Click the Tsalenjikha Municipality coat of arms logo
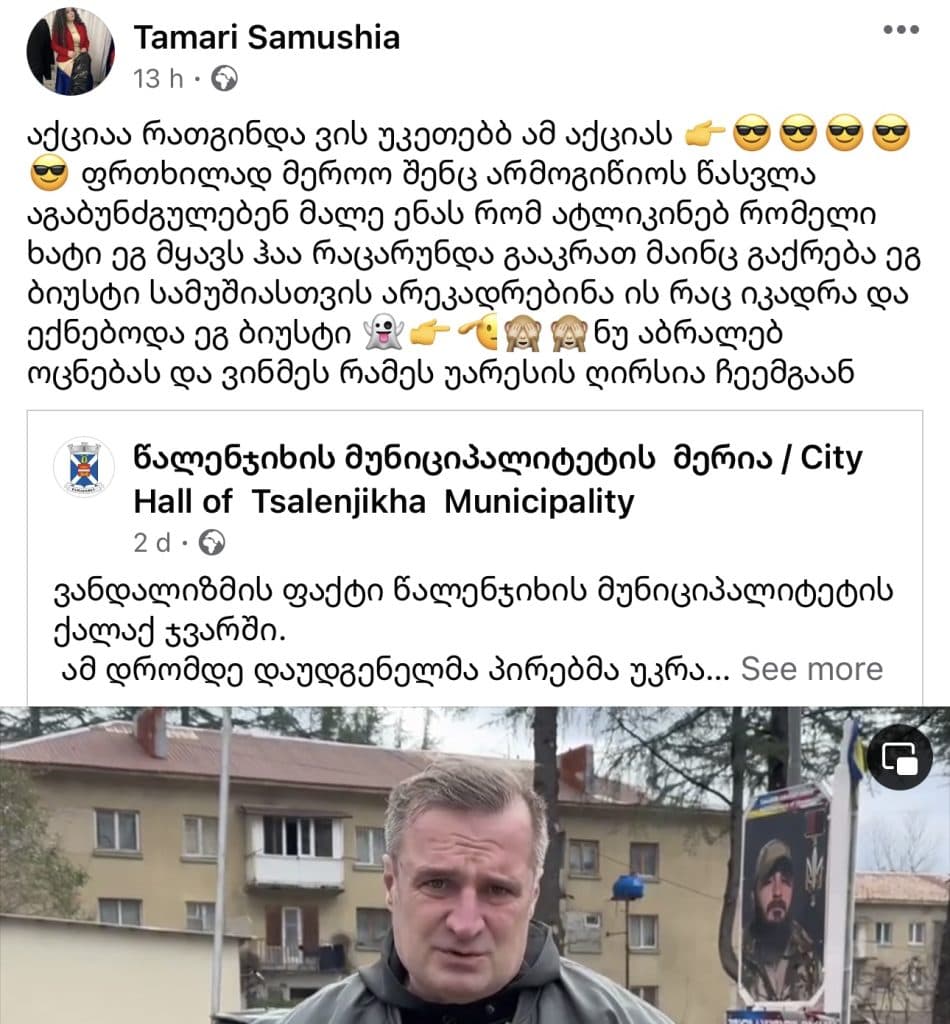The width and height of the screenshot is (950, 1024). (x=85, y=466)
